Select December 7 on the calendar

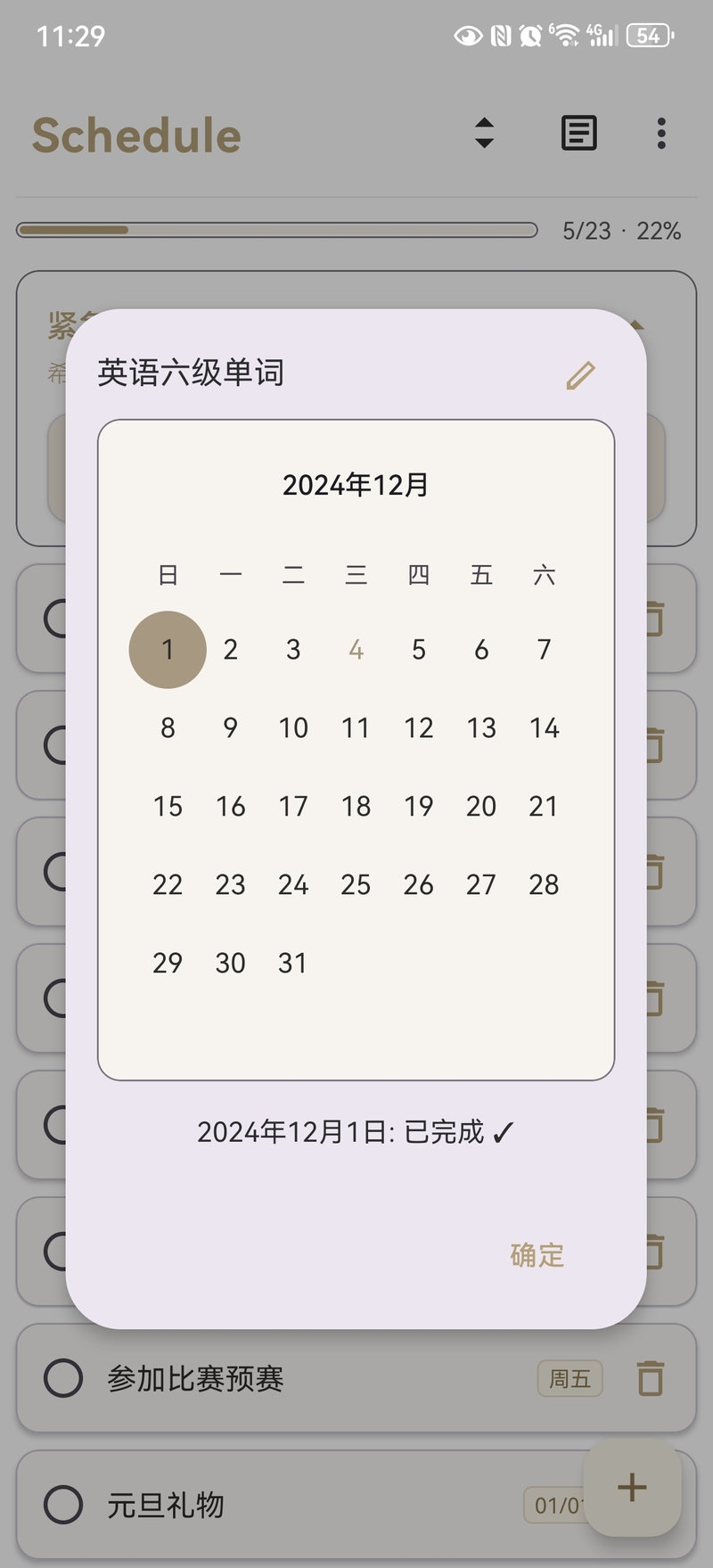coord(544,650)
